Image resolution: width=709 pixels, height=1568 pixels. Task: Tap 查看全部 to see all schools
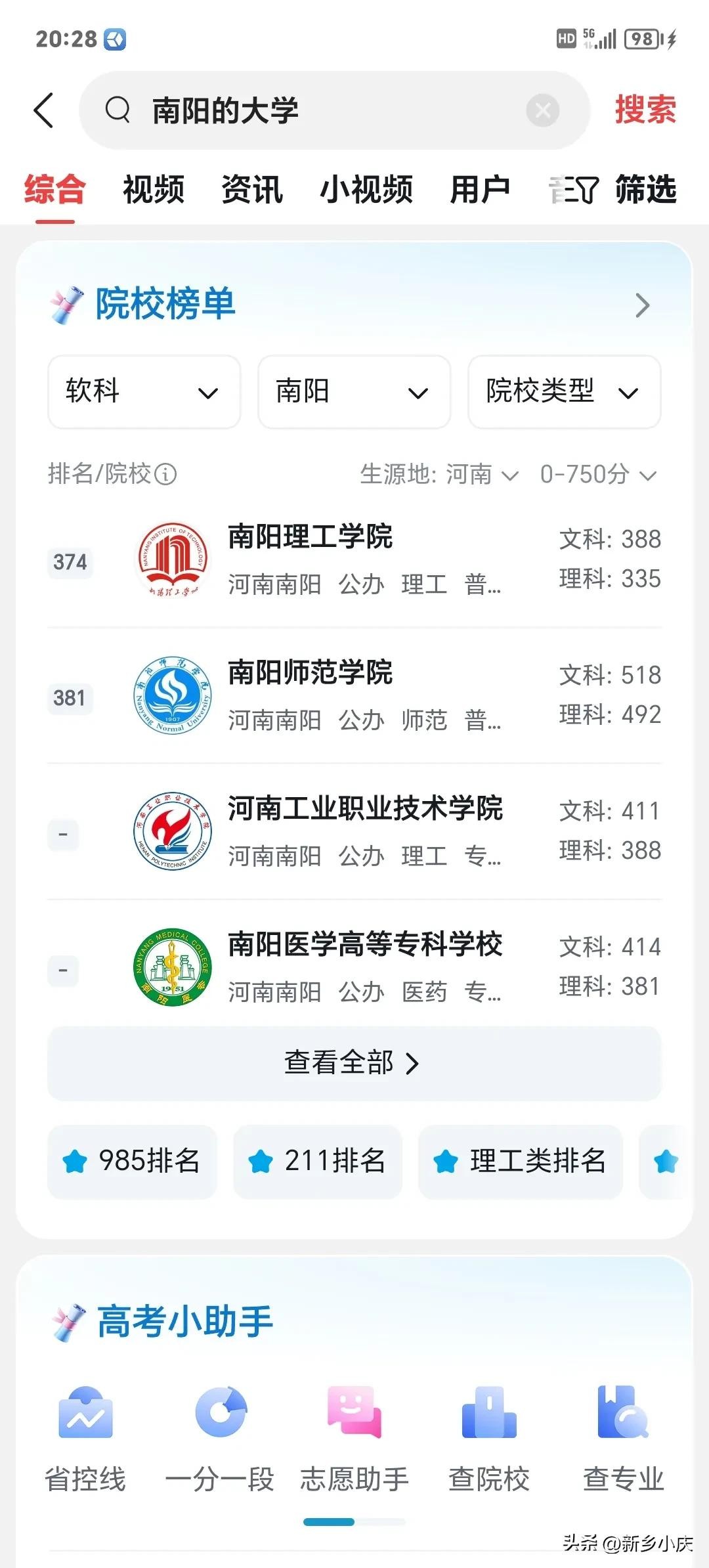[354, 1063]
